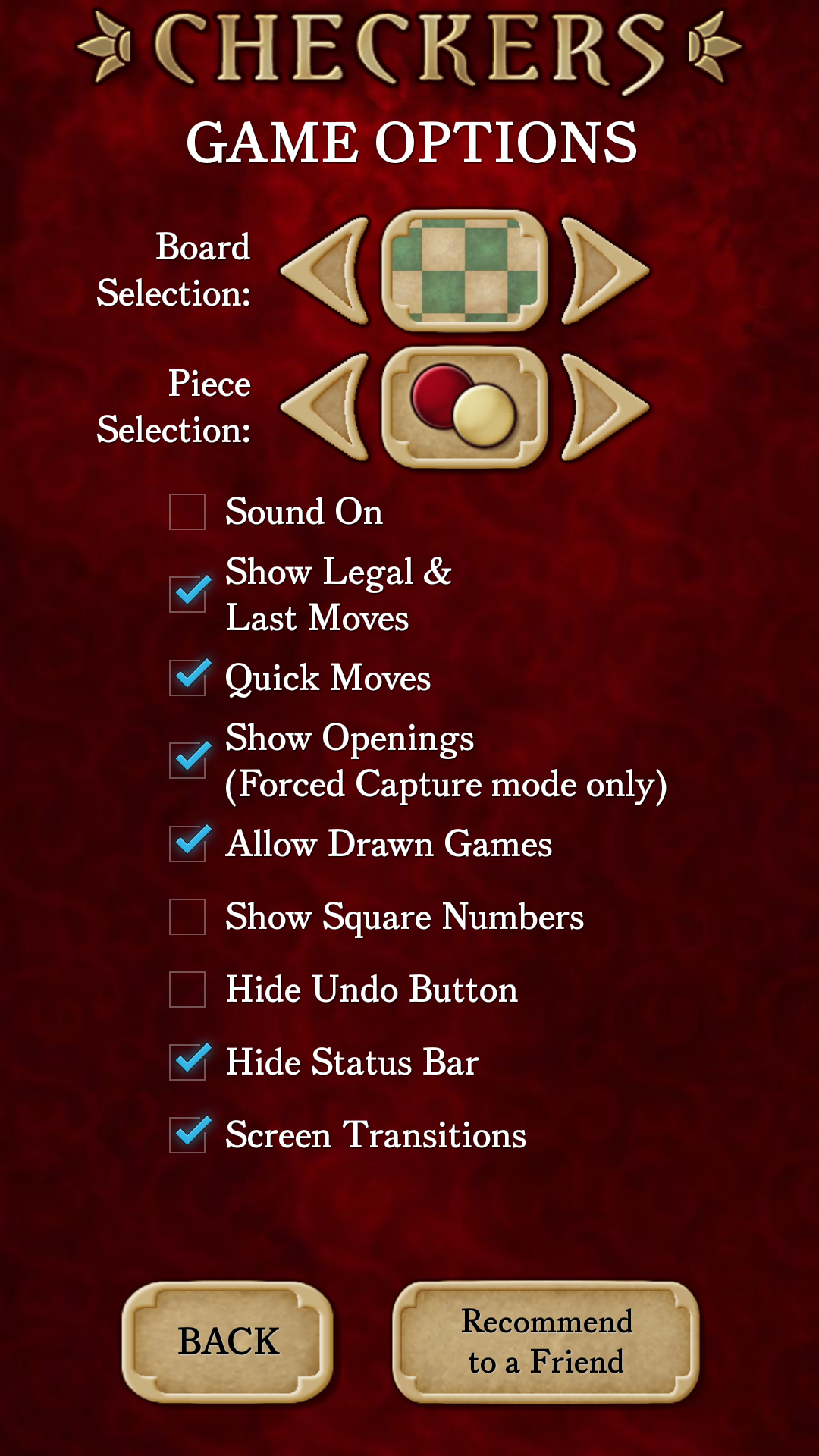This screenshot has width=819, height=1456.
Task: Enable Show Square Numbers
Action: click(x=187, y=917)
